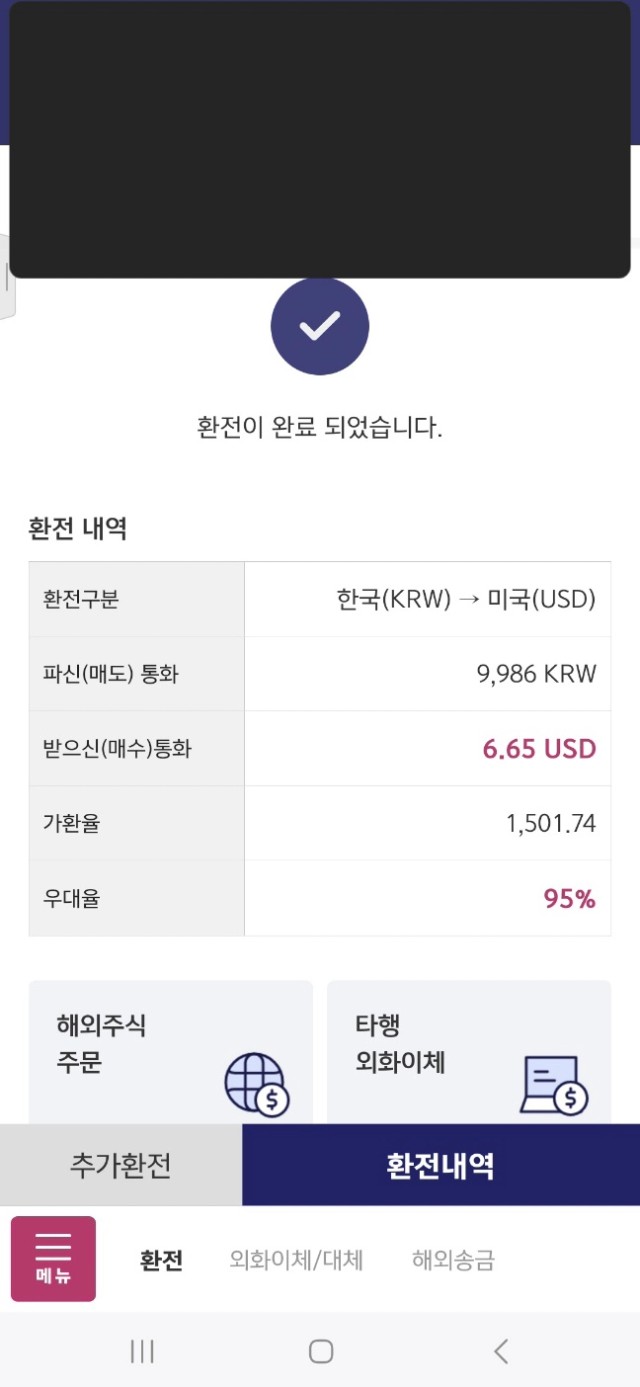This screenshot has height=1387, width=640.
Task: View 환전내역 history
Action: tap(441, 1165)
